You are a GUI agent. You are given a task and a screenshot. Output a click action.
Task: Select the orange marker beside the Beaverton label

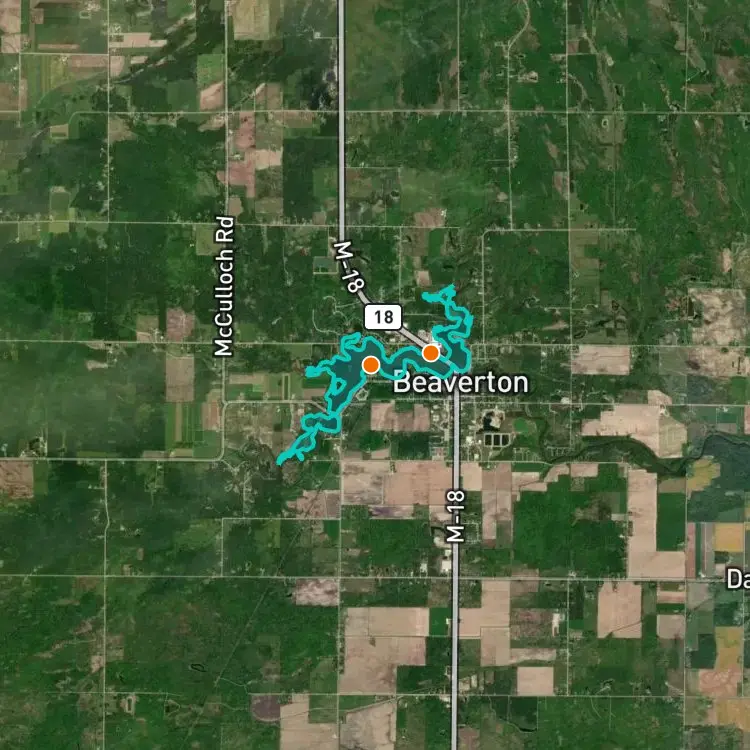coord(431,352)
